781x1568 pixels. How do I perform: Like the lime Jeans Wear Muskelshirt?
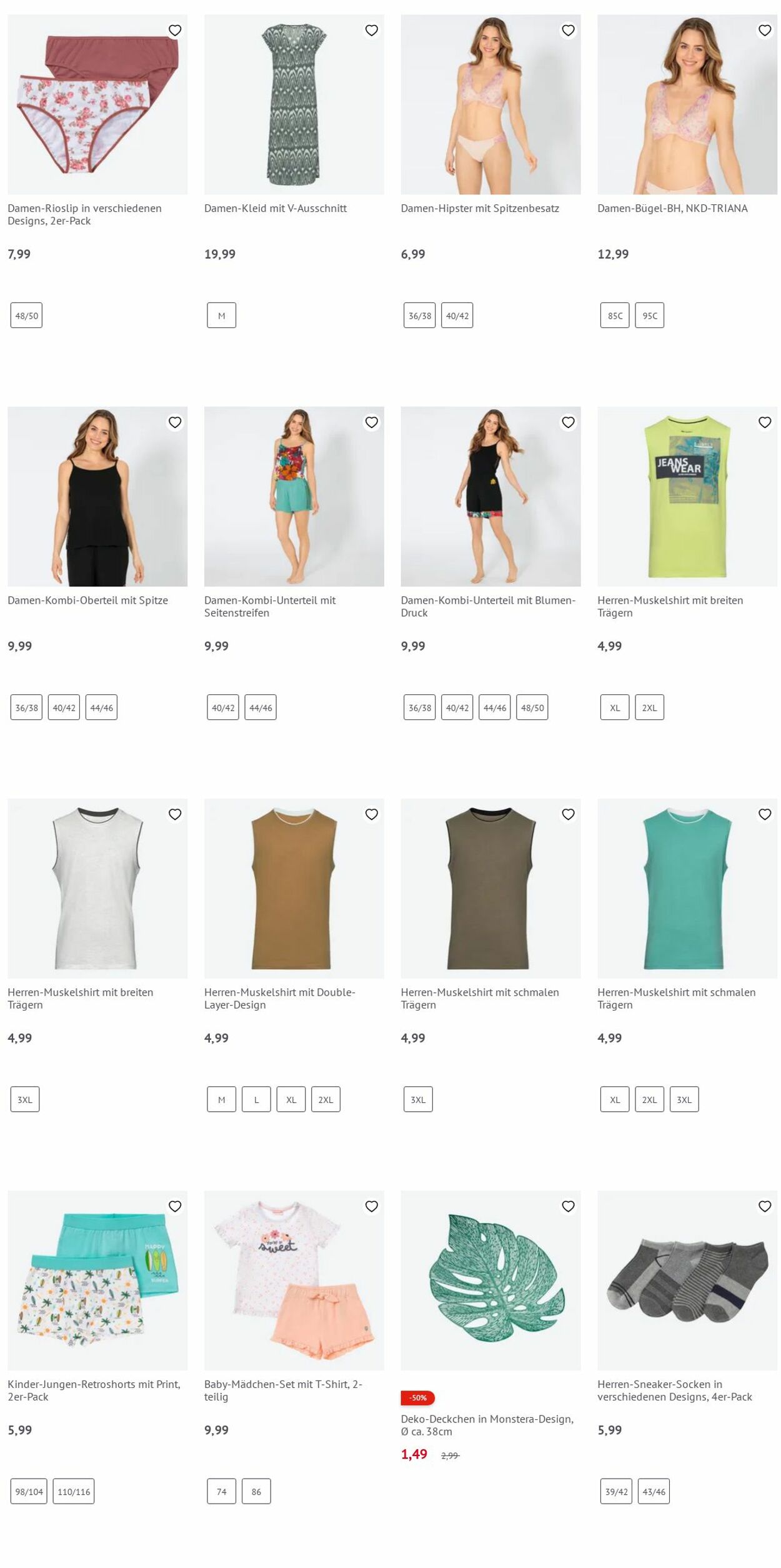tap(764, 422)
